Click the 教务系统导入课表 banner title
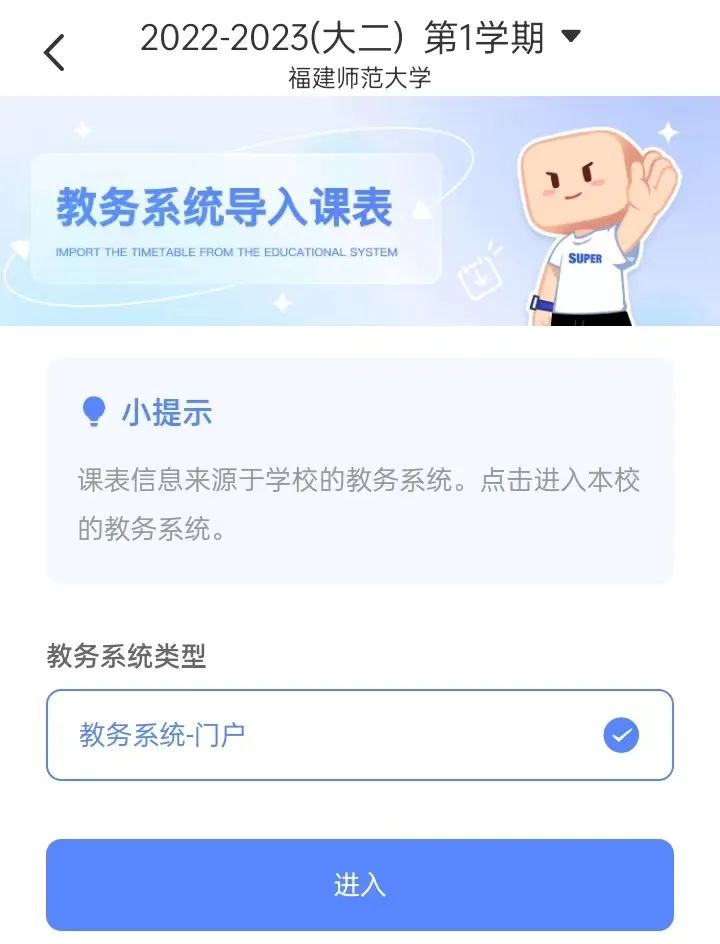720x944 pixels. [x=224, y=204]
